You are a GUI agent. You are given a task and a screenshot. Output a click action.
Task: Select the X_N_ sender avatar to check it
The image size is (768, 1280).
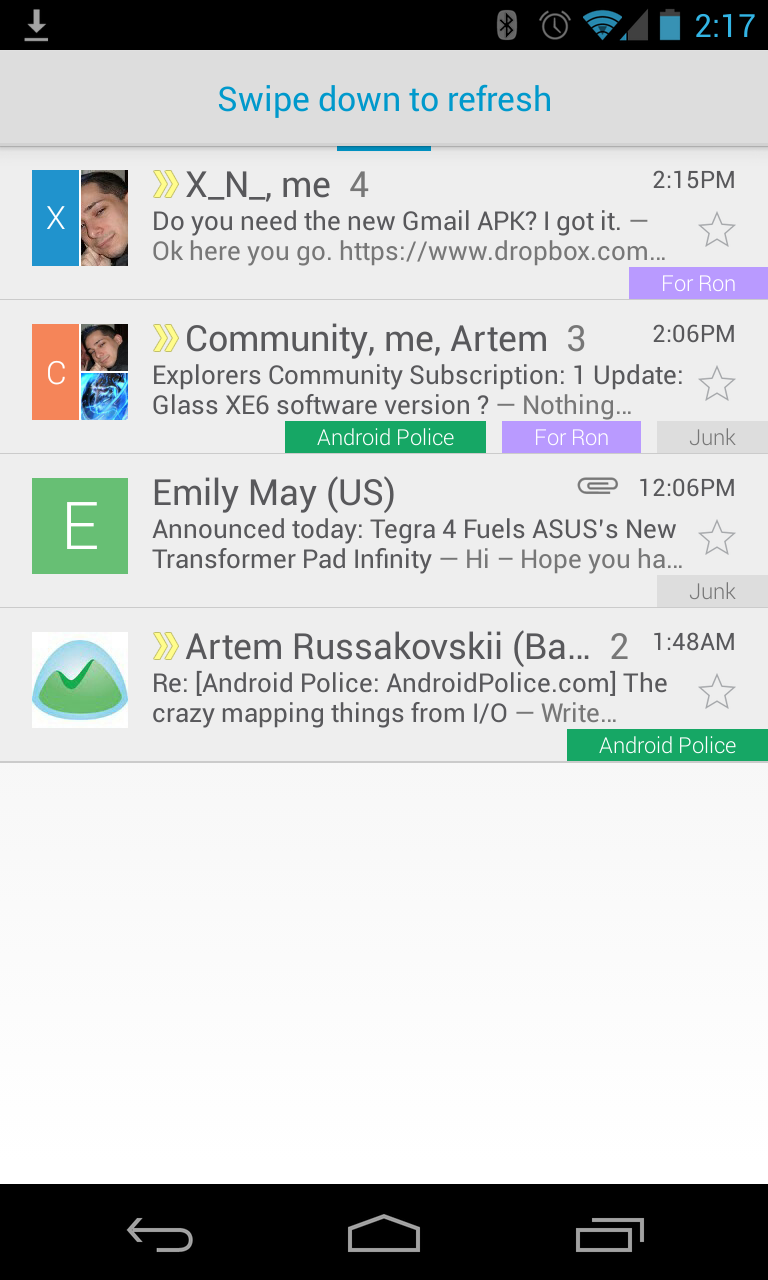(80, 217)
